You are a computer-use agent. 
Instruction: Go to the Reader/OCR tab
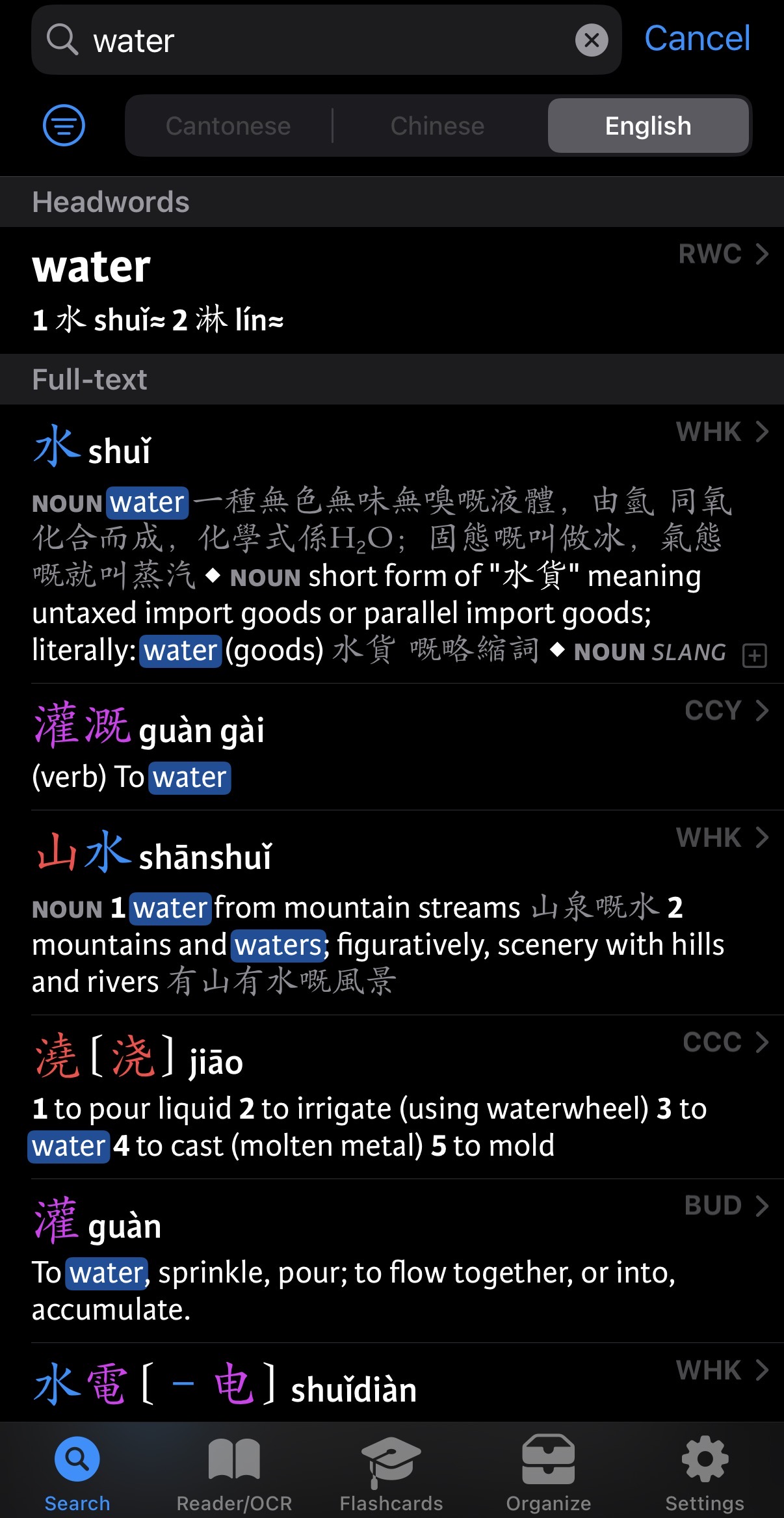[x=234, y=1472]
